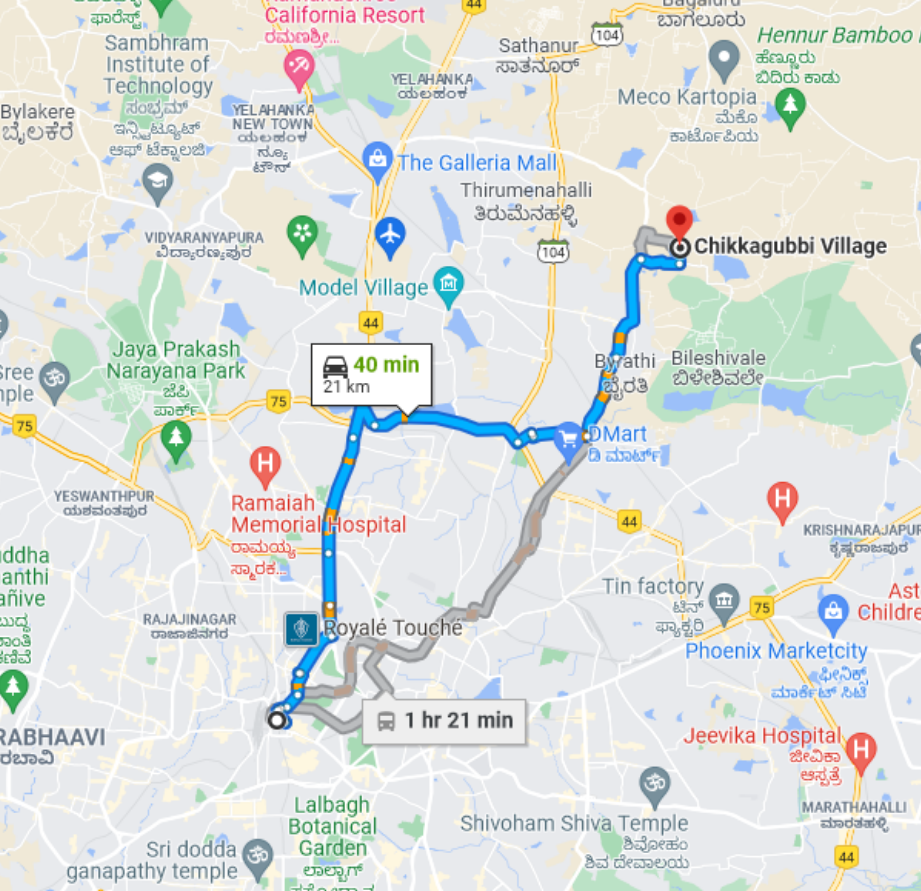
Task: Select the 40 min driving route callout
Action: pyautogui.click(x=371, y=374)
